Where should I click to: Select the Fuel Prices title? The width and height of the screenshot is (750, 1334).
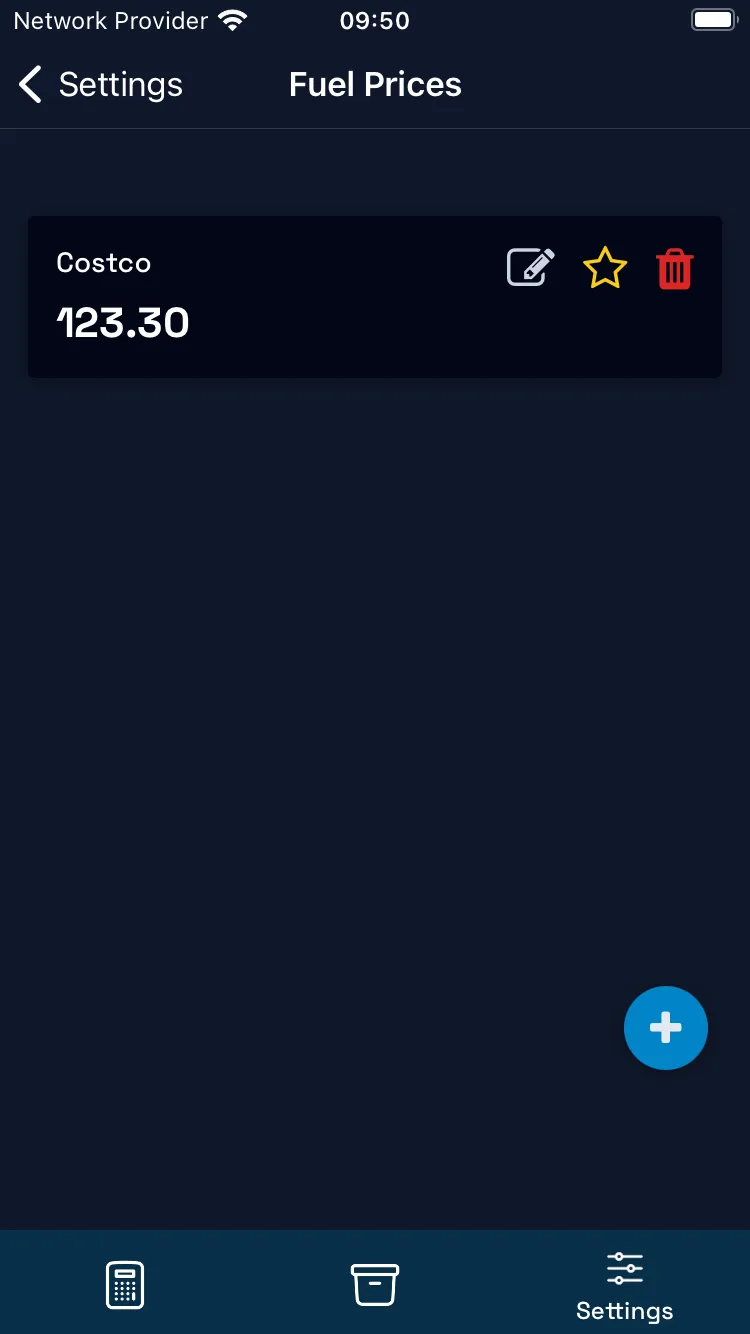click(375, 84)
